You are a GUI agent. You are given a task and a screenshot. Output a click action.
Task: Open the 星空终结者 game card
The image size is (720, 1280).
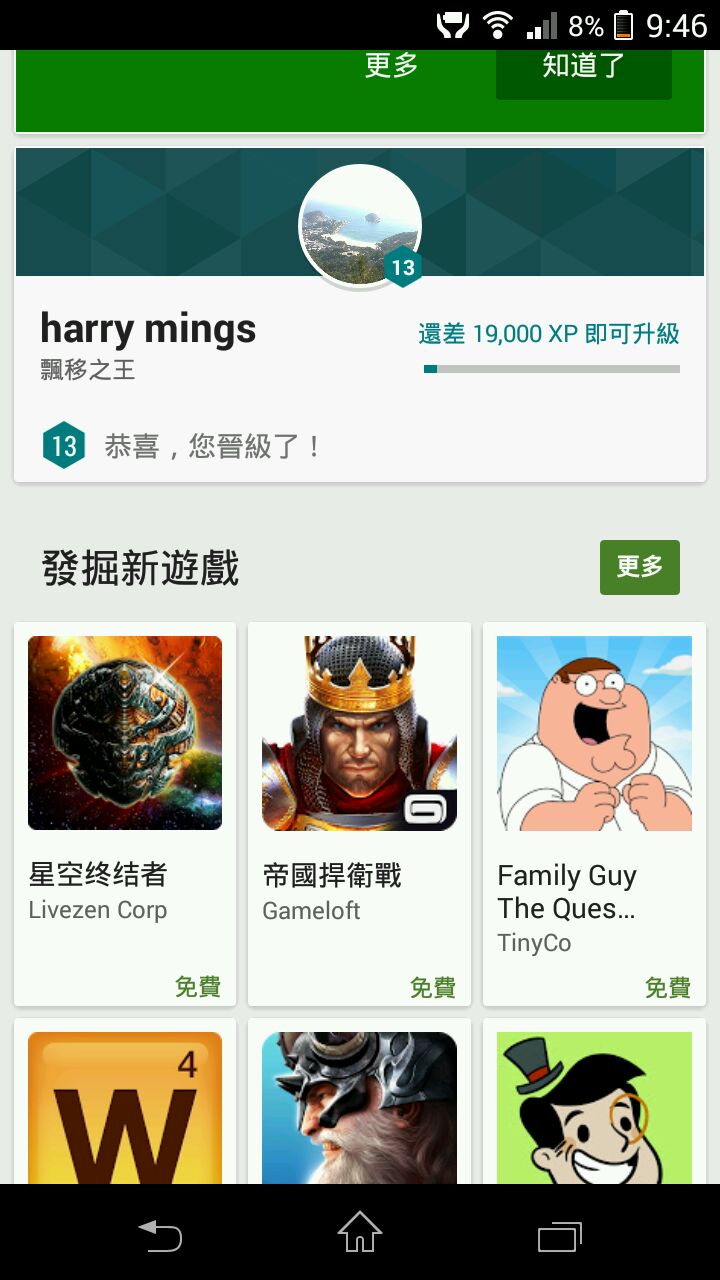tap(125, 812)
